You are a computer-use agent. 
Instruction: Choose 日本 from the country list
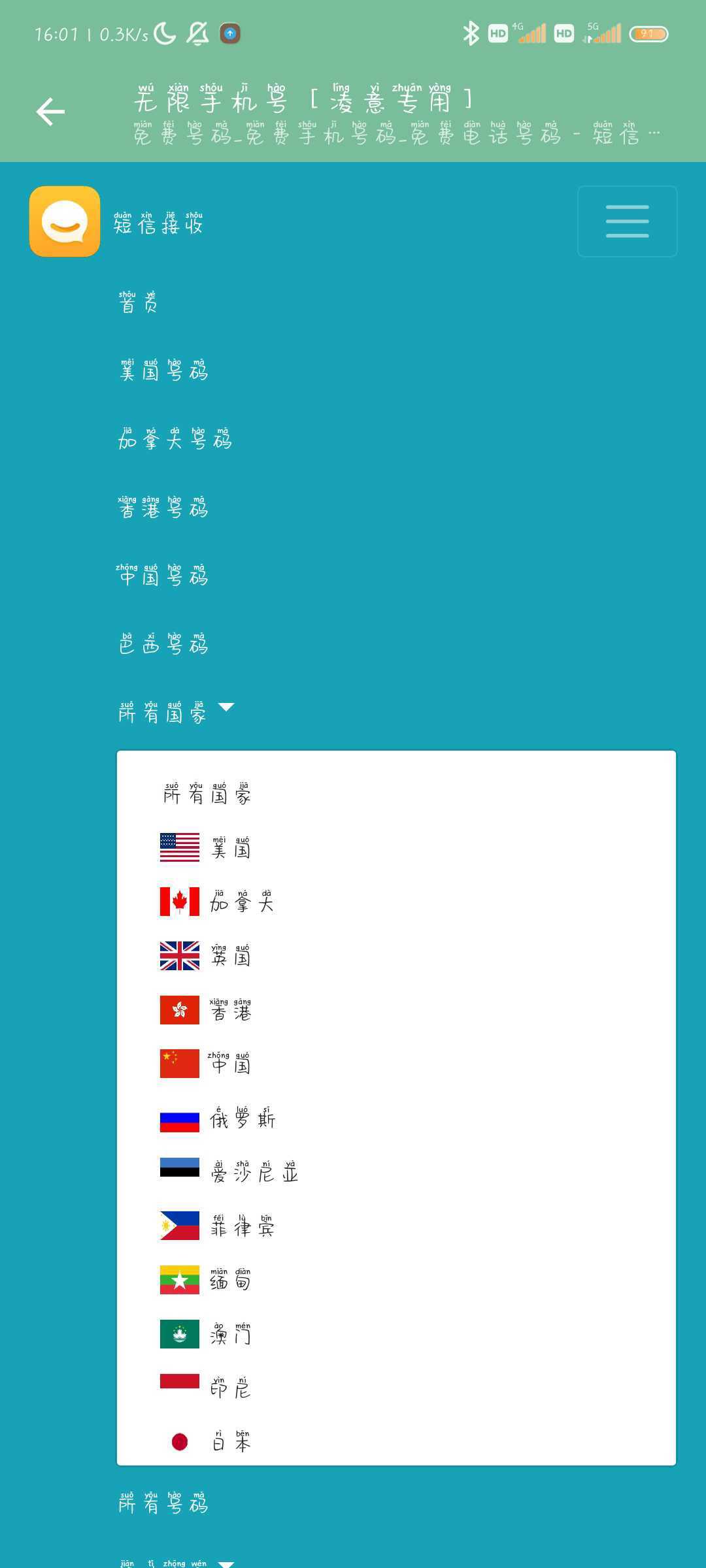pos(396,1441)
